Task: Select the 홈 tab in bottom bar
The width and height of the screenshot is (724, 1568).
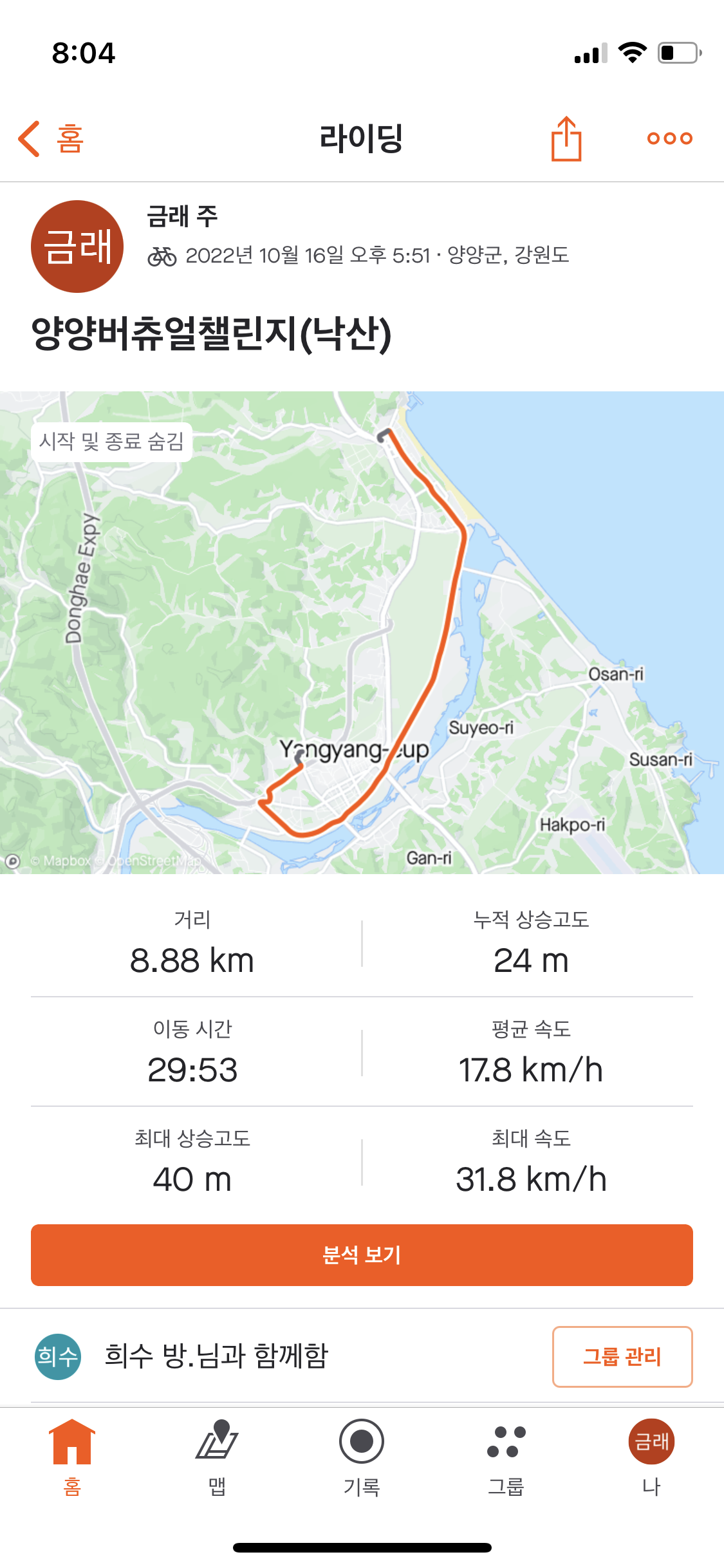Action: click(72, 1456)
